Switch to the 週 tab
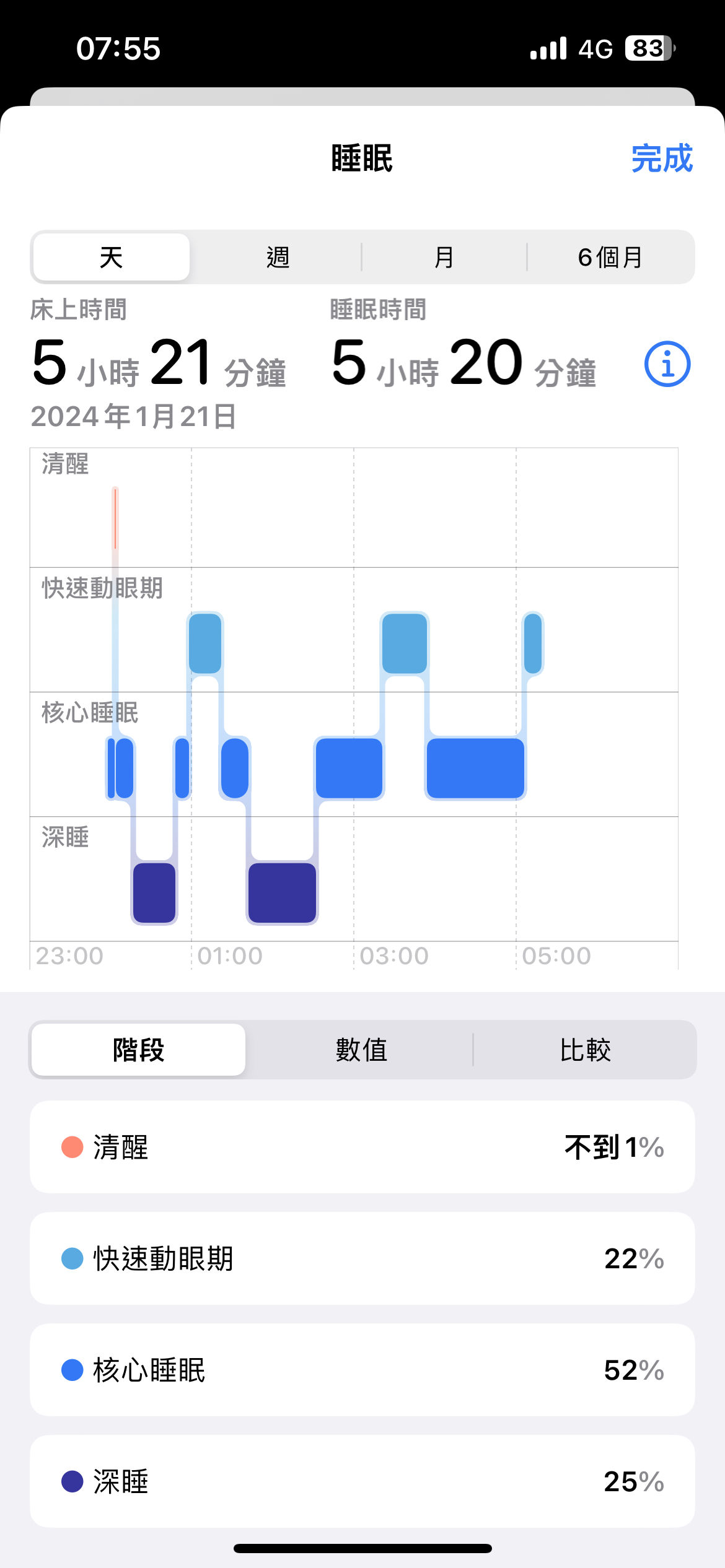This screenshot has width=725, height=1568. [278, 257]
